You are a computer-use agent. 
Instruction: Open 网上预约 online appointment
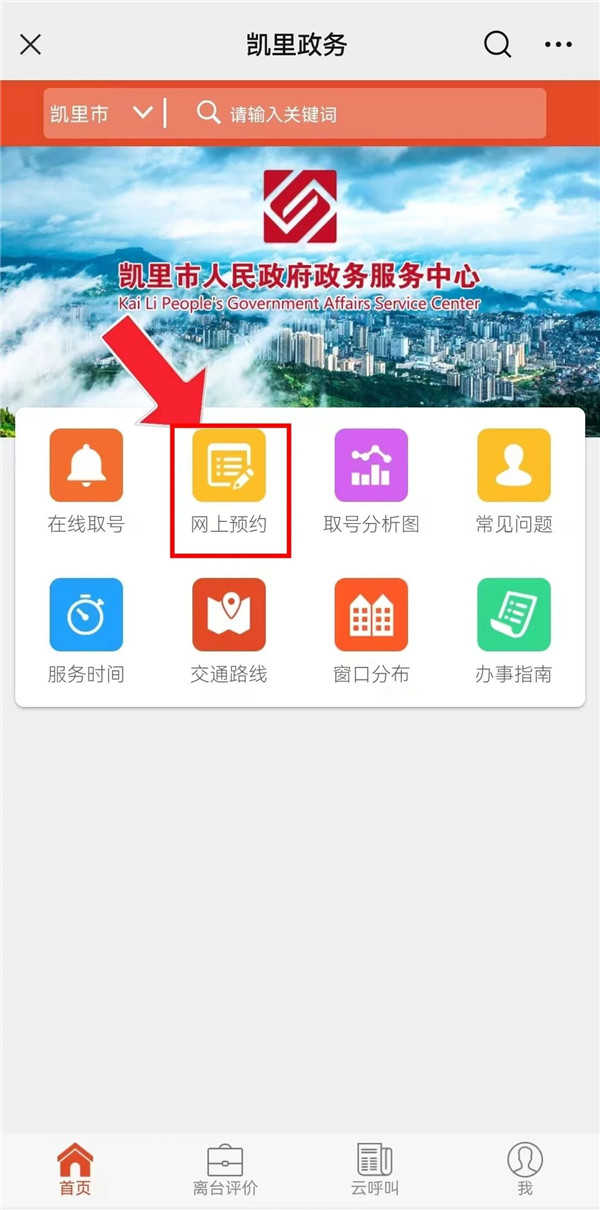229,481
